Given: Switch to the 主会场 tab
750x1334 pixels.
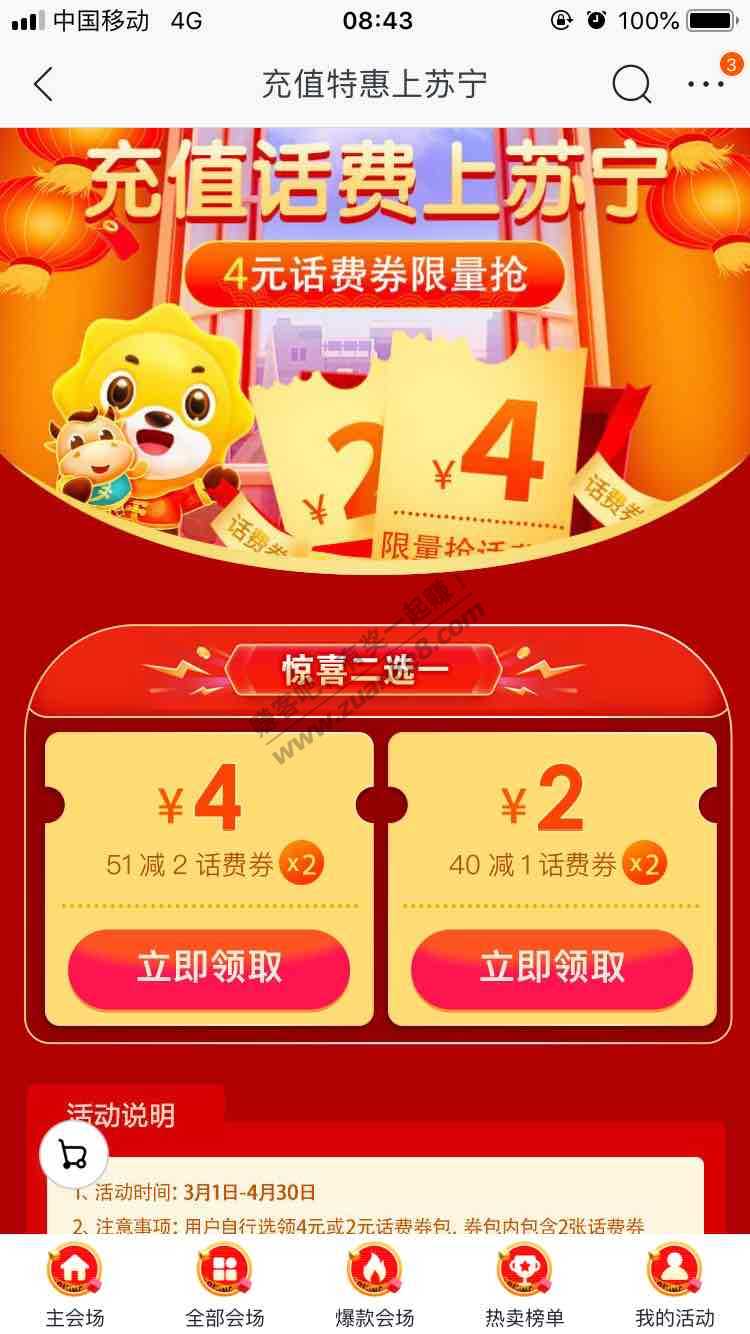Looking at the screenshot, I should (75, 1286).
